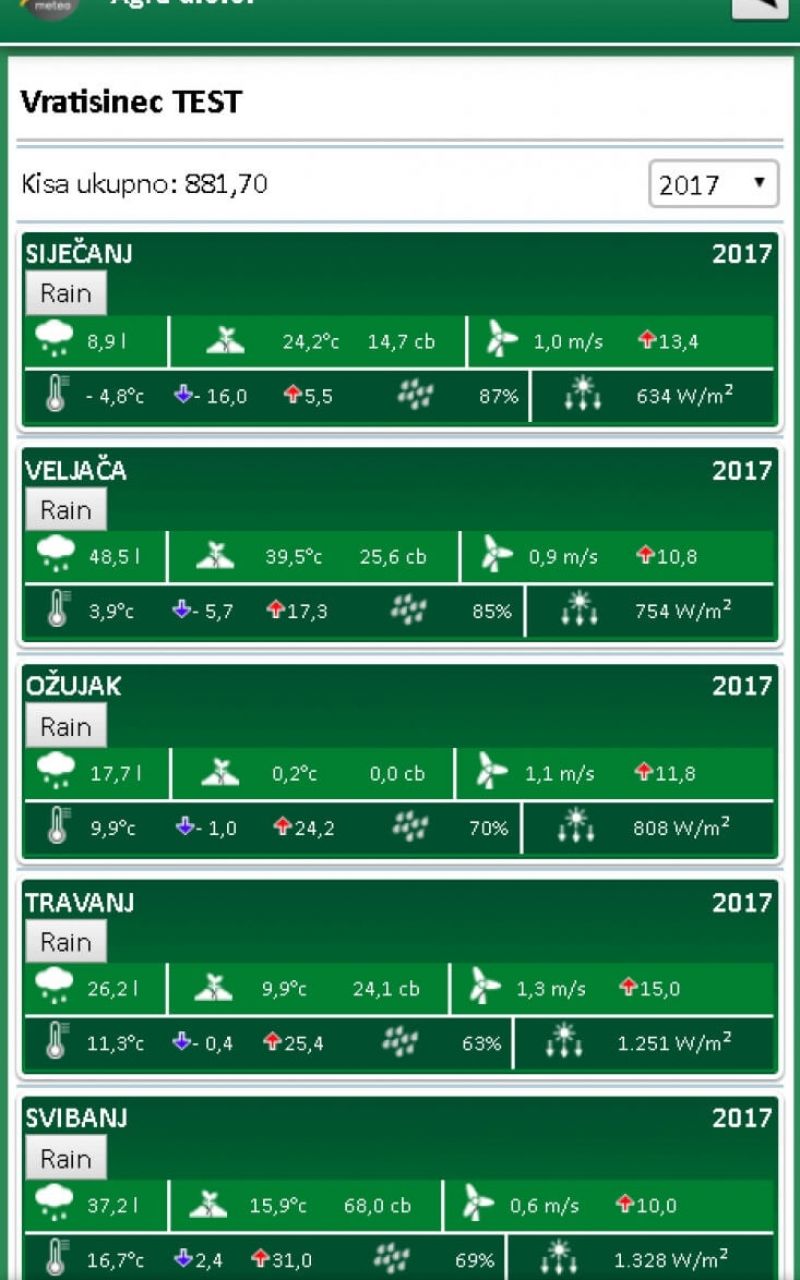The height and width of the screenshot is (1280, 800).
Task: Select the Rain button for Ožujak
Action: click(66, 726)
